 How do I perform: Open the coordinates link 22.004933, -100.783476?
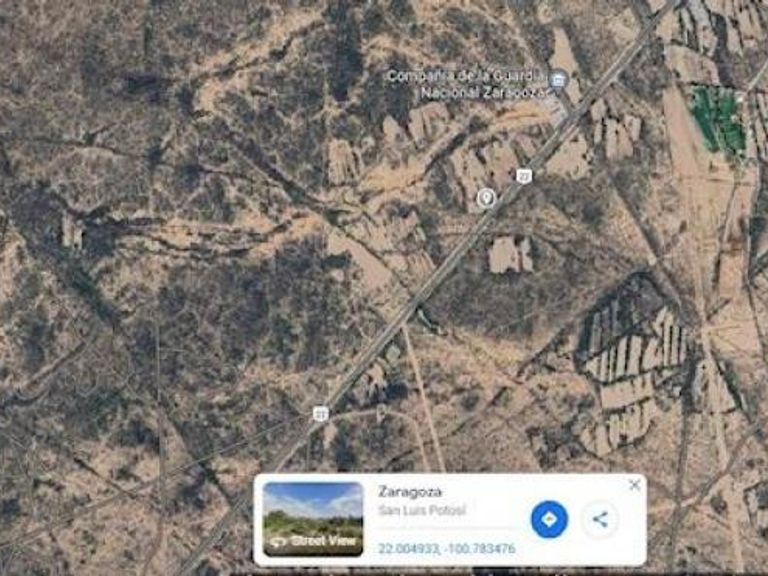coord(446,548)
